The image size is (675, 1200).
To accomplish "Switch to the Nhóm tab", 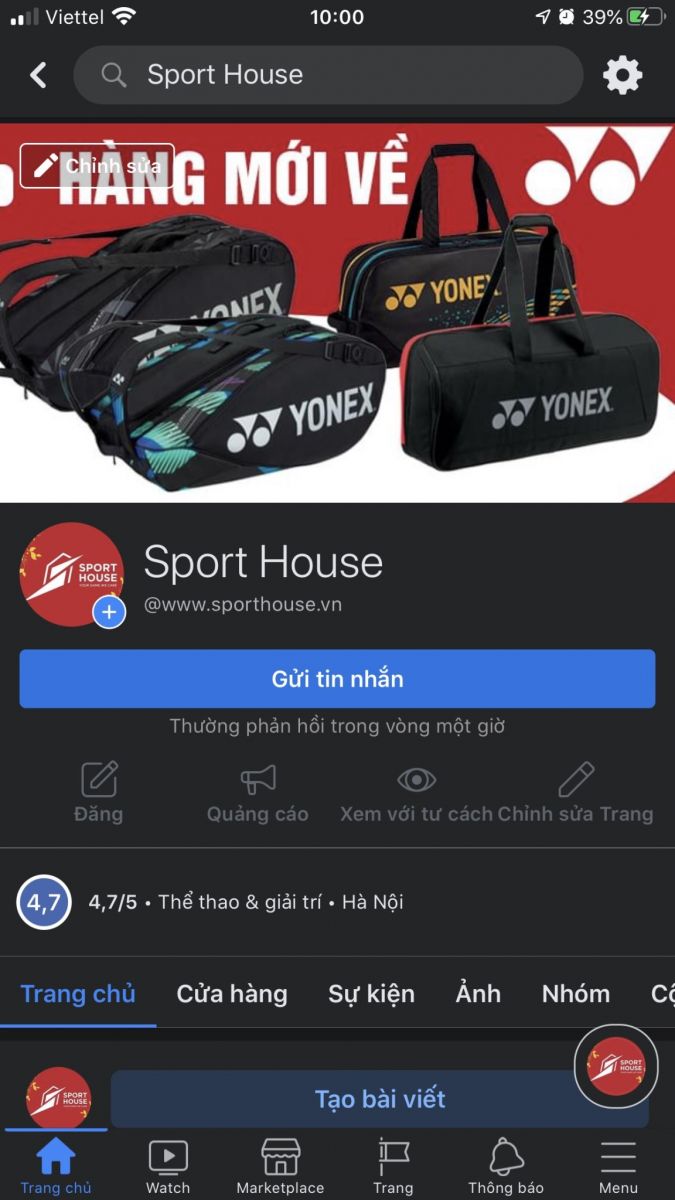I will point(575,994).
